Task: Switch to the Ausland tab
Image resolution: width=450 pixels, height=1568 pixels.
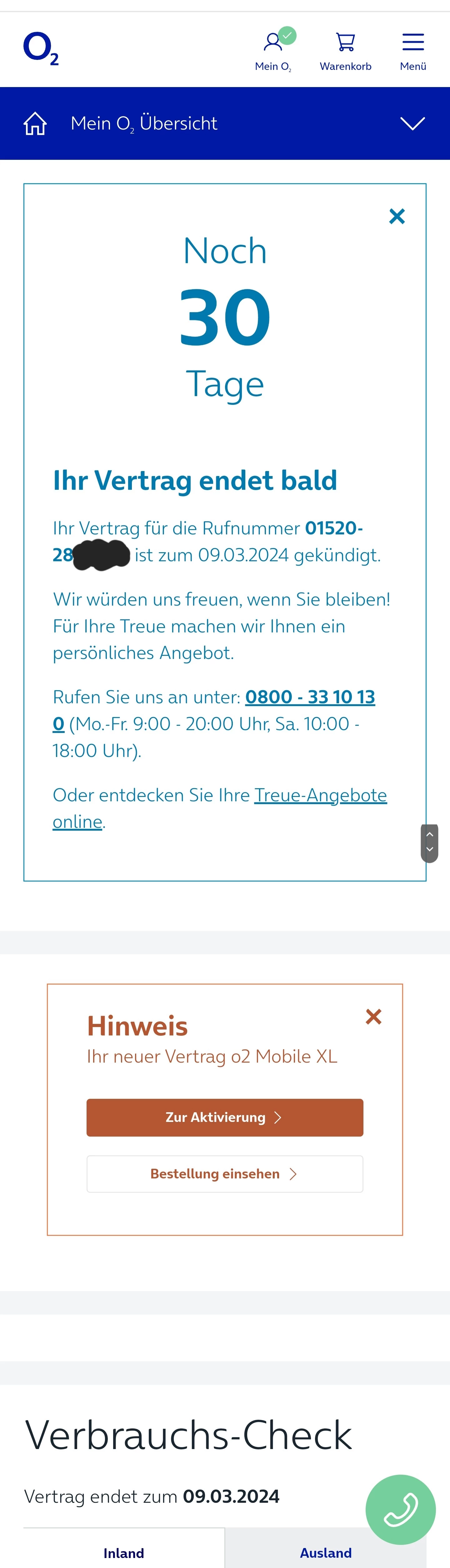Action: [x=325, y=1552]
